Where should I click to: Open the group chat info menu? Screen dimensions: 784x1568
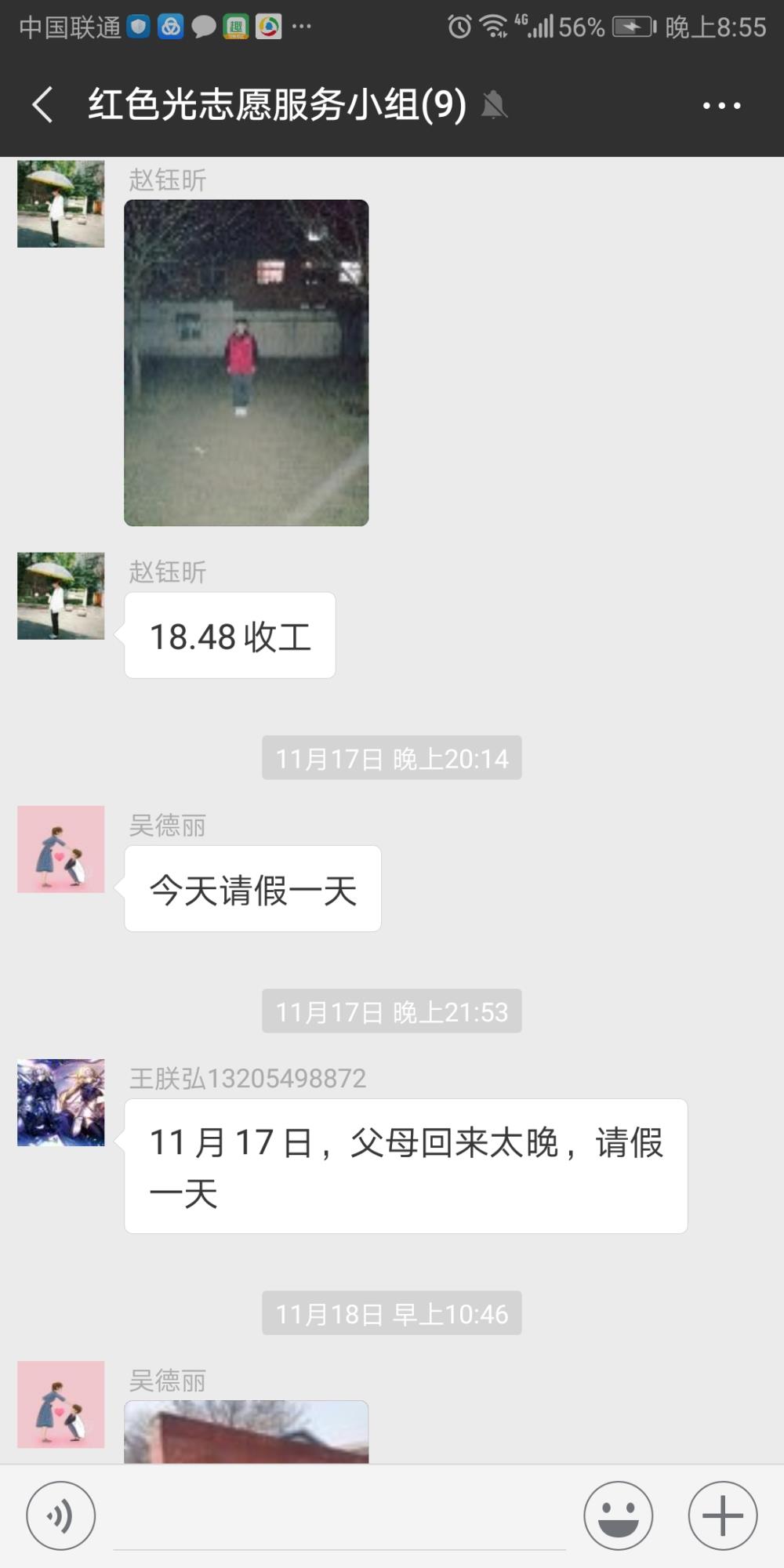pyautogui.click(x=721, y=105)
